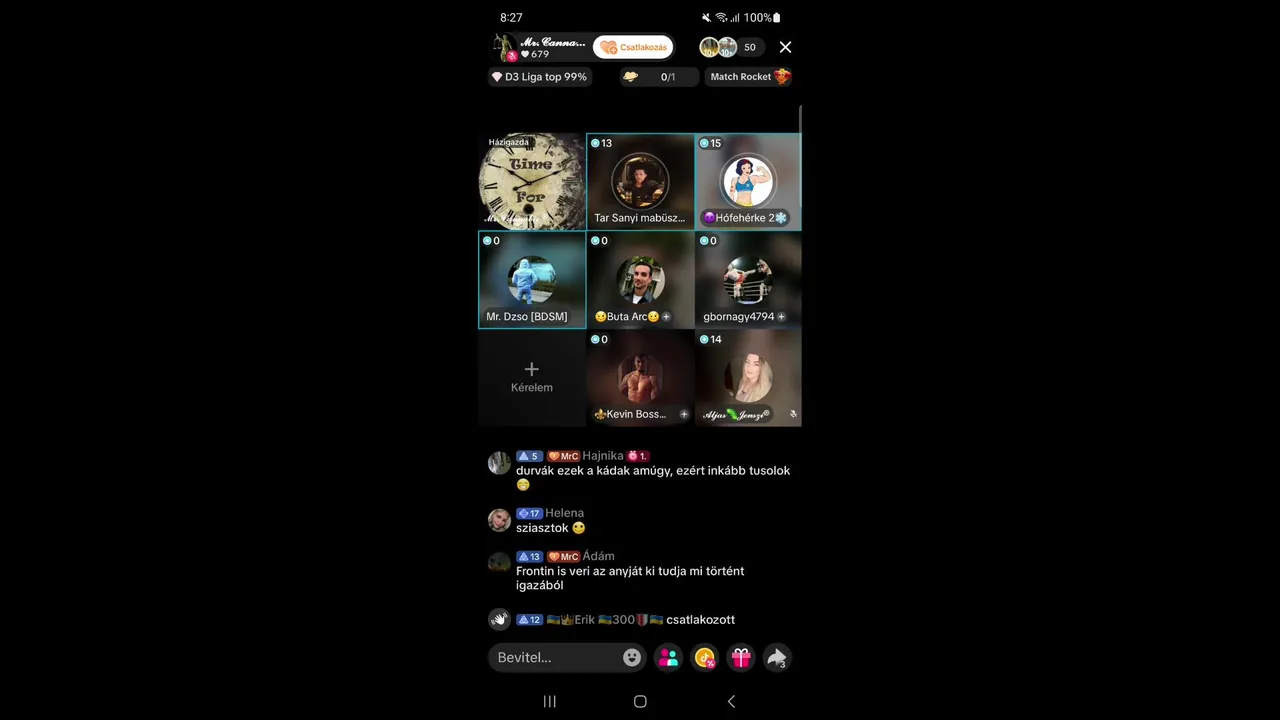Share this live with the arrow icon

pyautogui.click(x=777, y=657)
